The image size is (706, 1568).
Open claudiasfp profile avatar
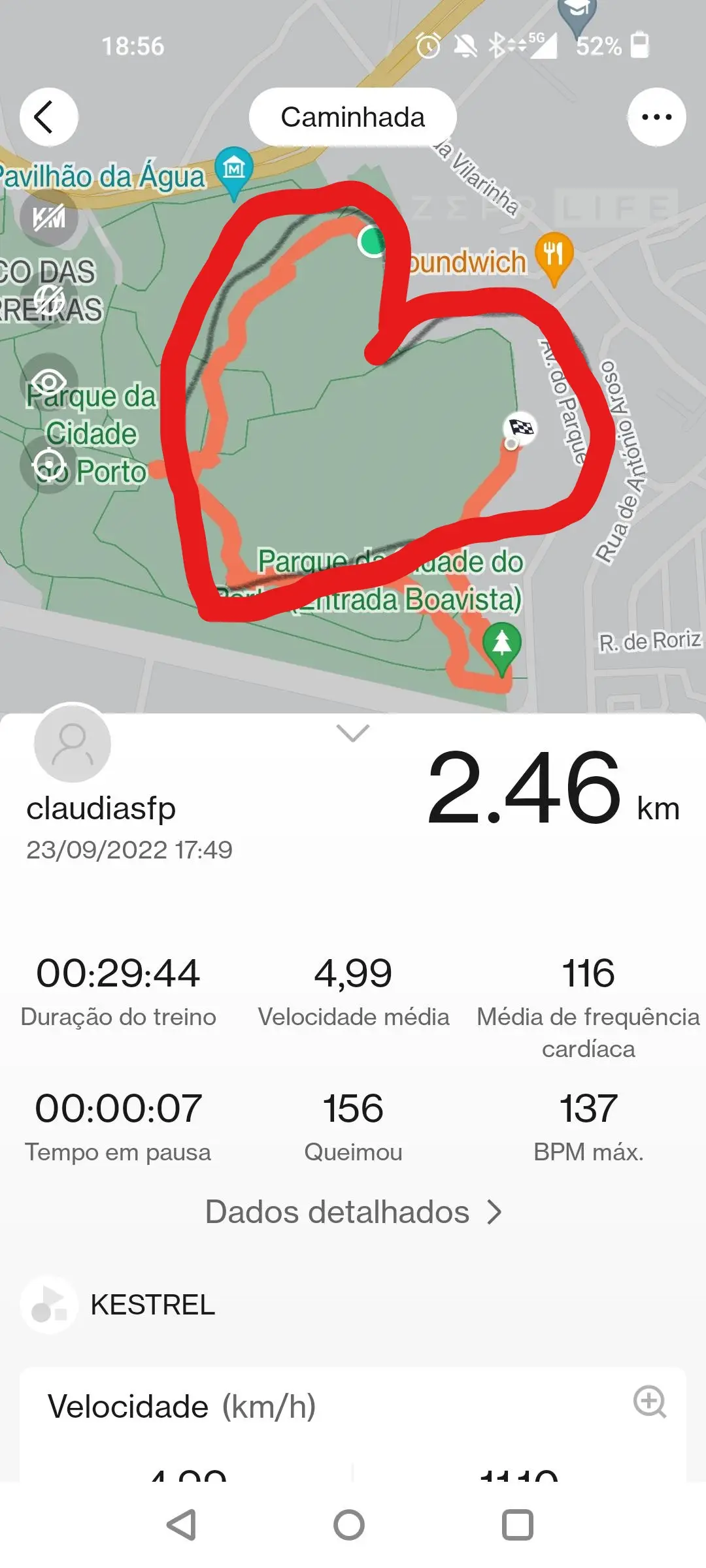pos(73,744)
